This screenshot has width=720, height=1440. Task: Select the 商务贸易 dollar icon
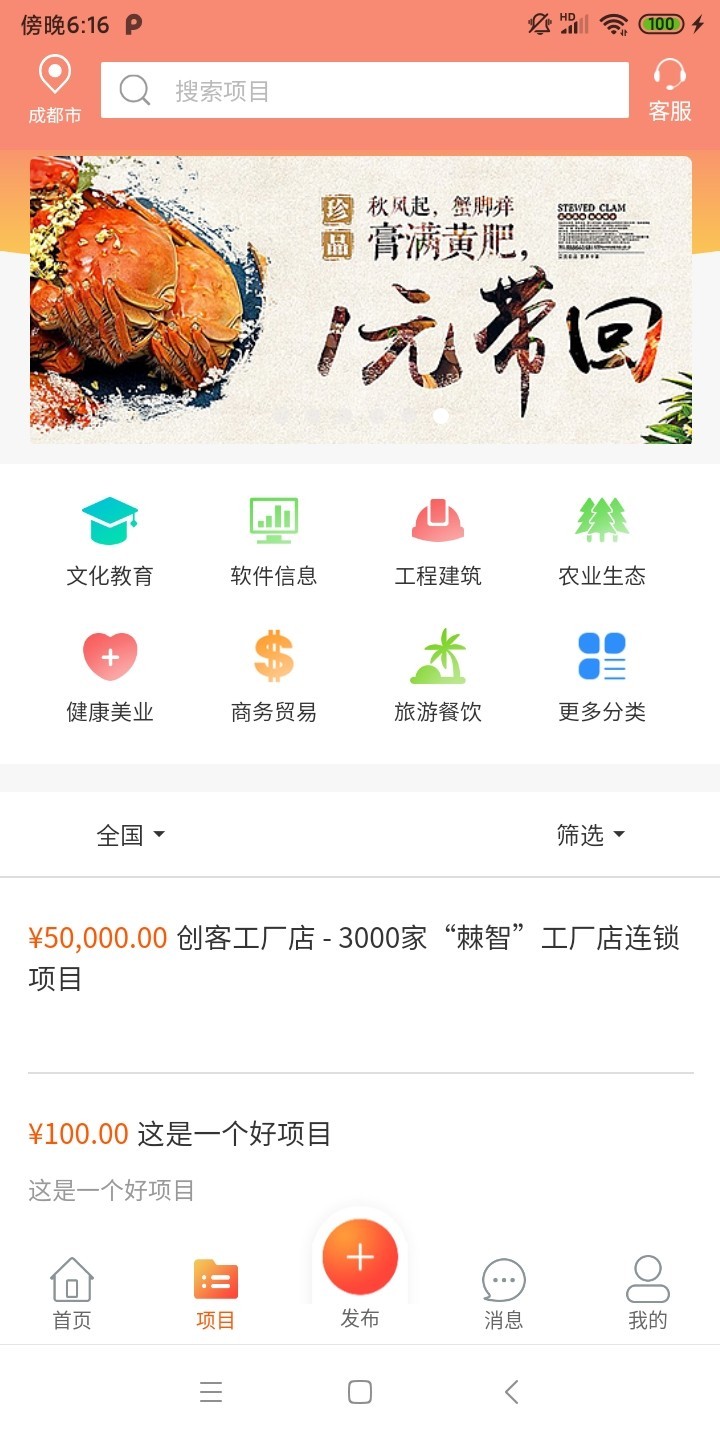tap(273, 655)
